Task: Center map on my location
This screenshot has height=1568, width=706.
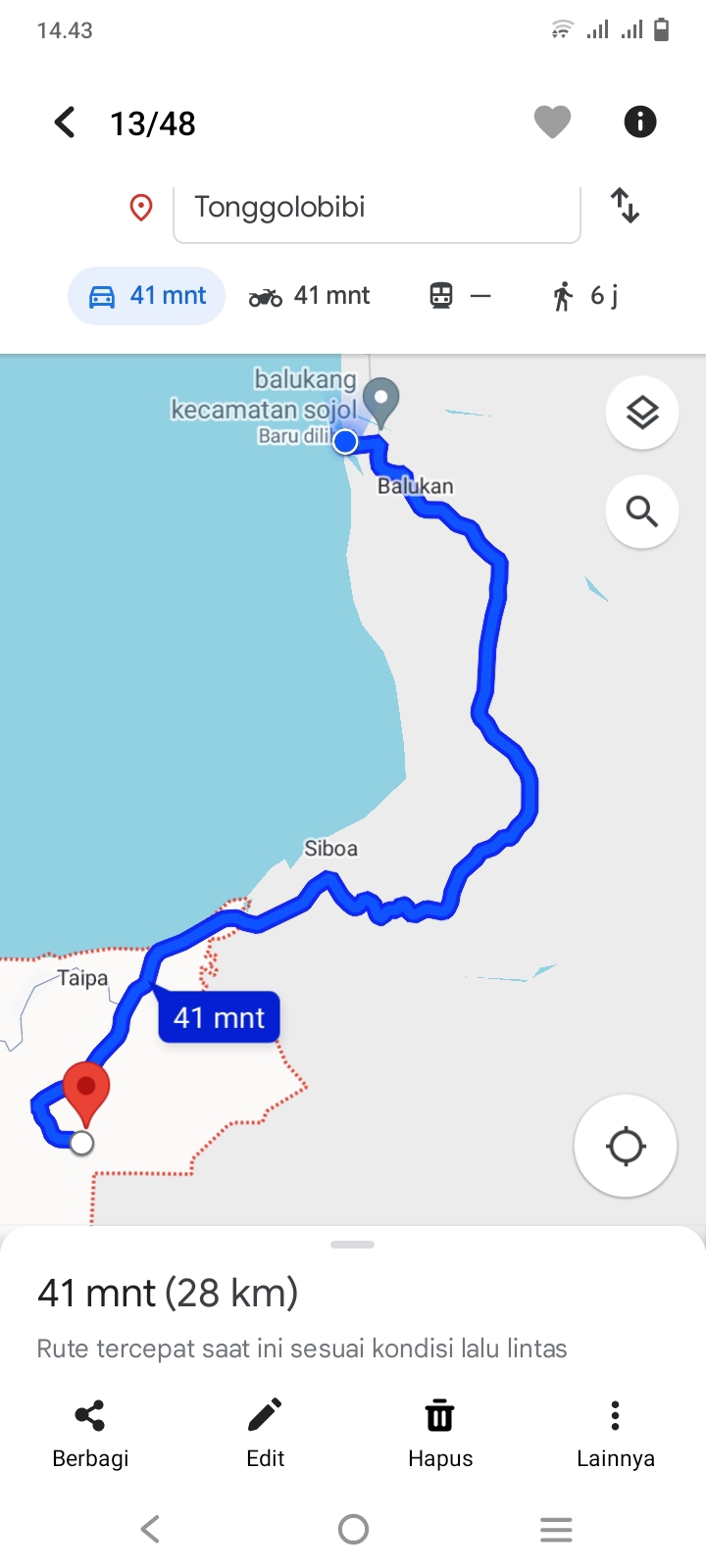Action: tap(626, 1146)
